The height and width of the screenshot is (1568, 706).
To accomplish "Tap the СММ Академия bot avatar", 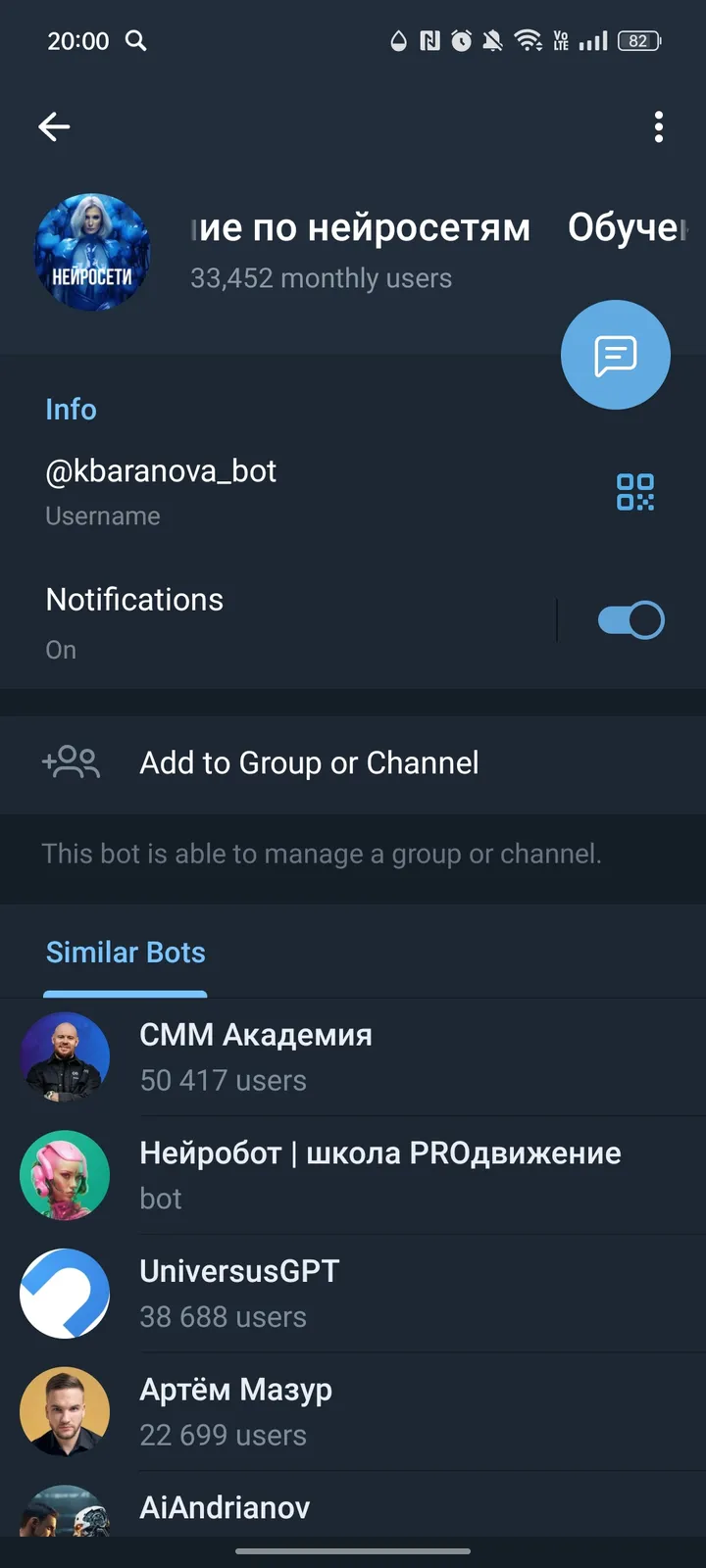I will (x=65, y=1057).
